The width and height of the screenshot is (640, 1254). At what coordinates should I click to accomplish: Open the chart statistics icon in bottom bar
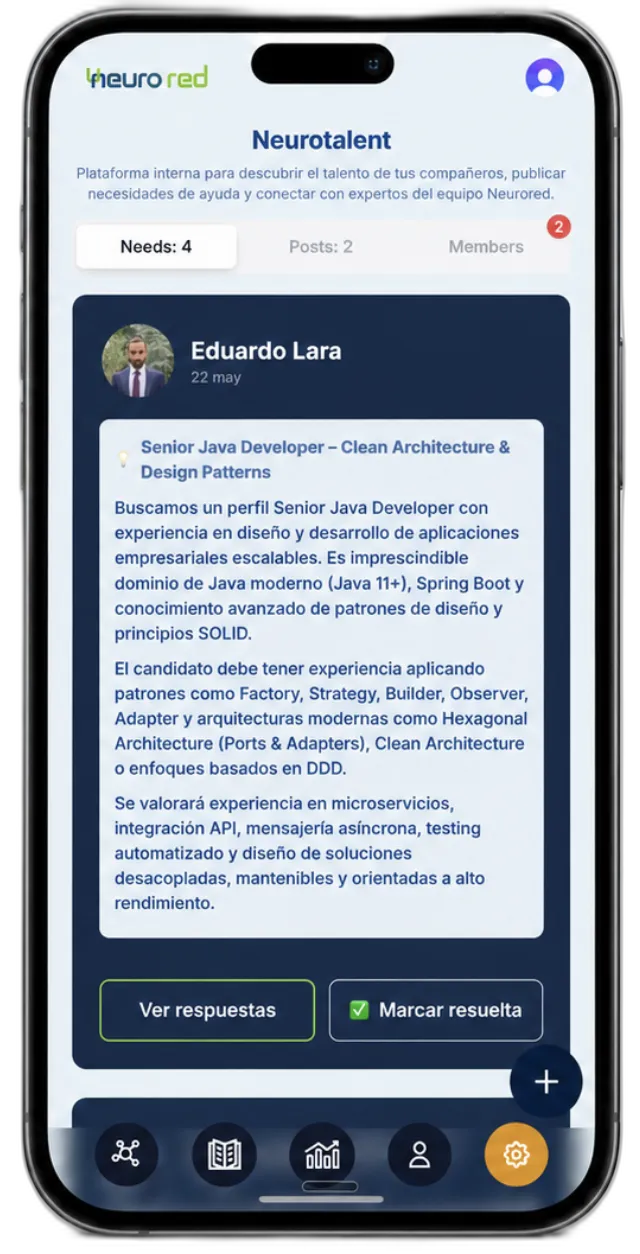point(322,1155)
